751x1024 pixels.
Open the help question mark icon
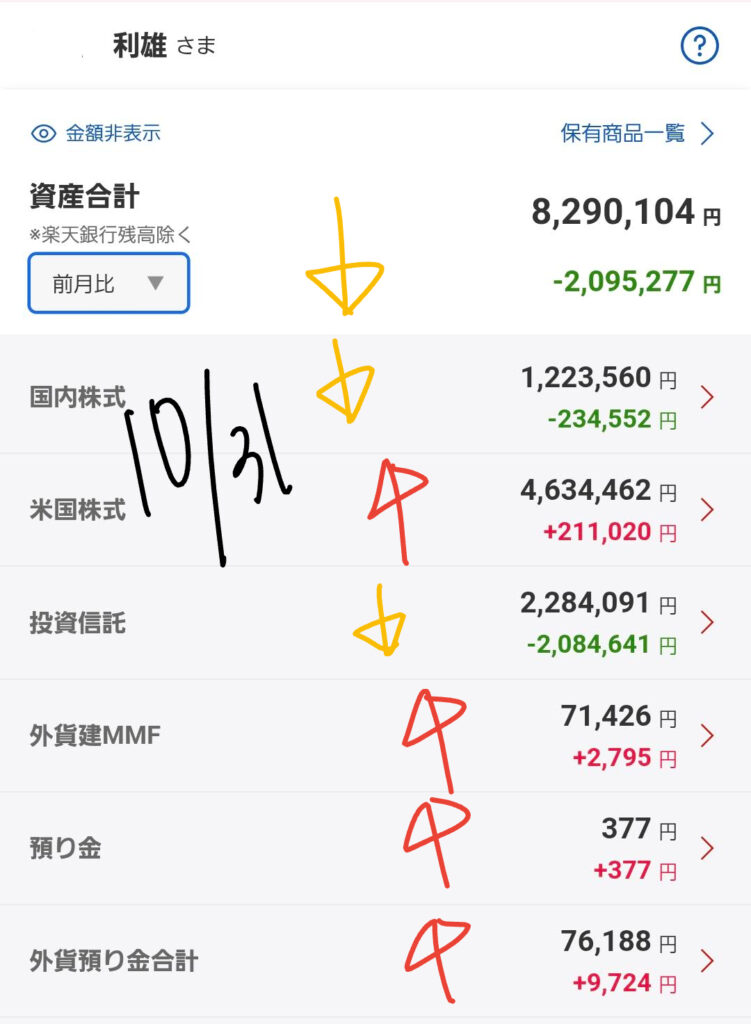click(700, 45)
